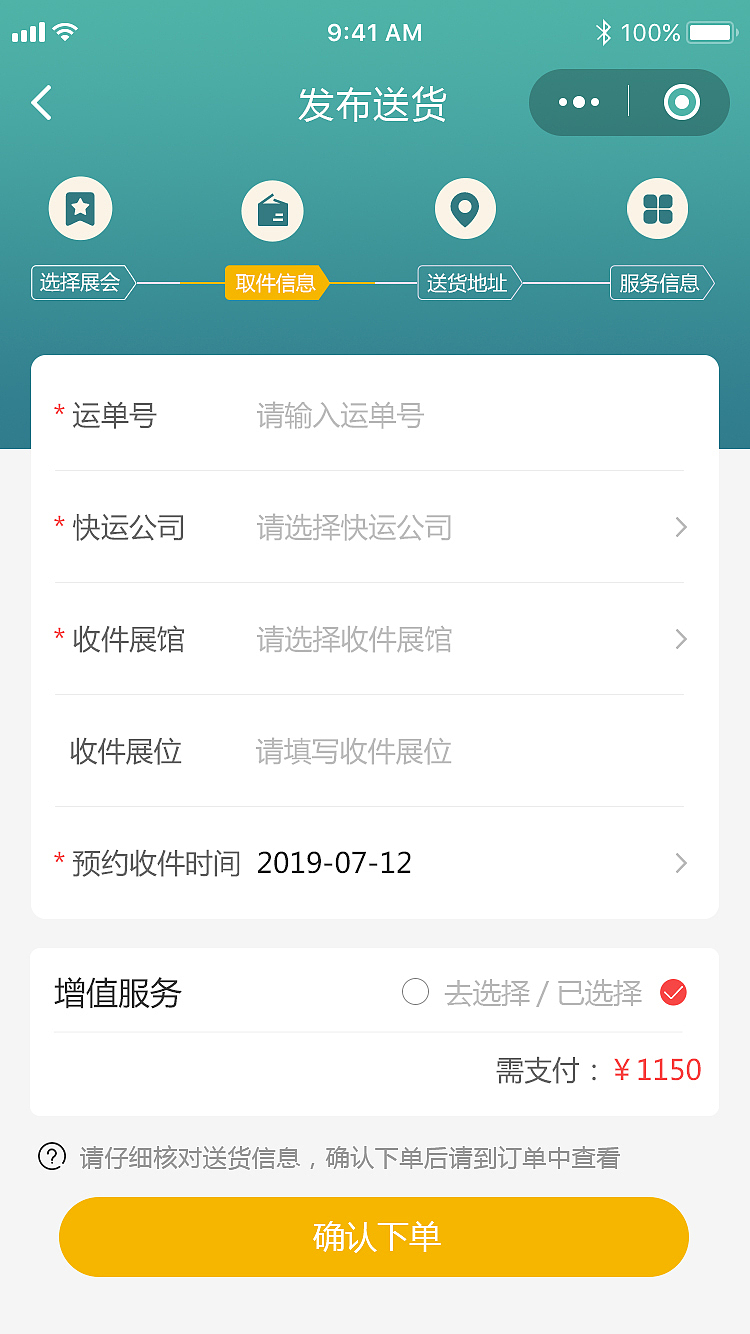Tap the red checkmark beside 已选择
The image size is (750, 1334).
(x=673, y=993)
